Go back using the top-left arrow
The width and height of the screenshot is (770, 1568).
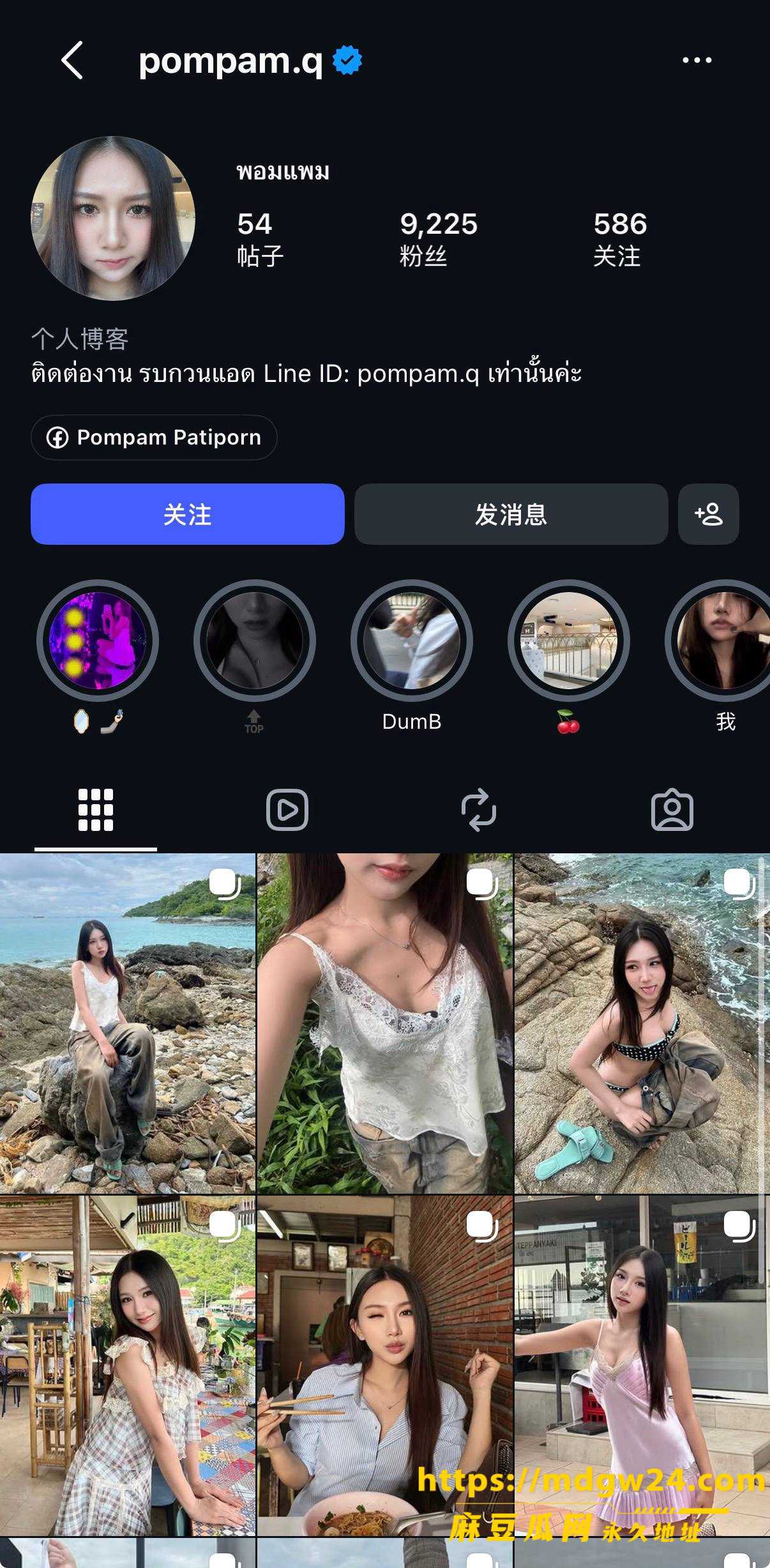click(72, 60)
